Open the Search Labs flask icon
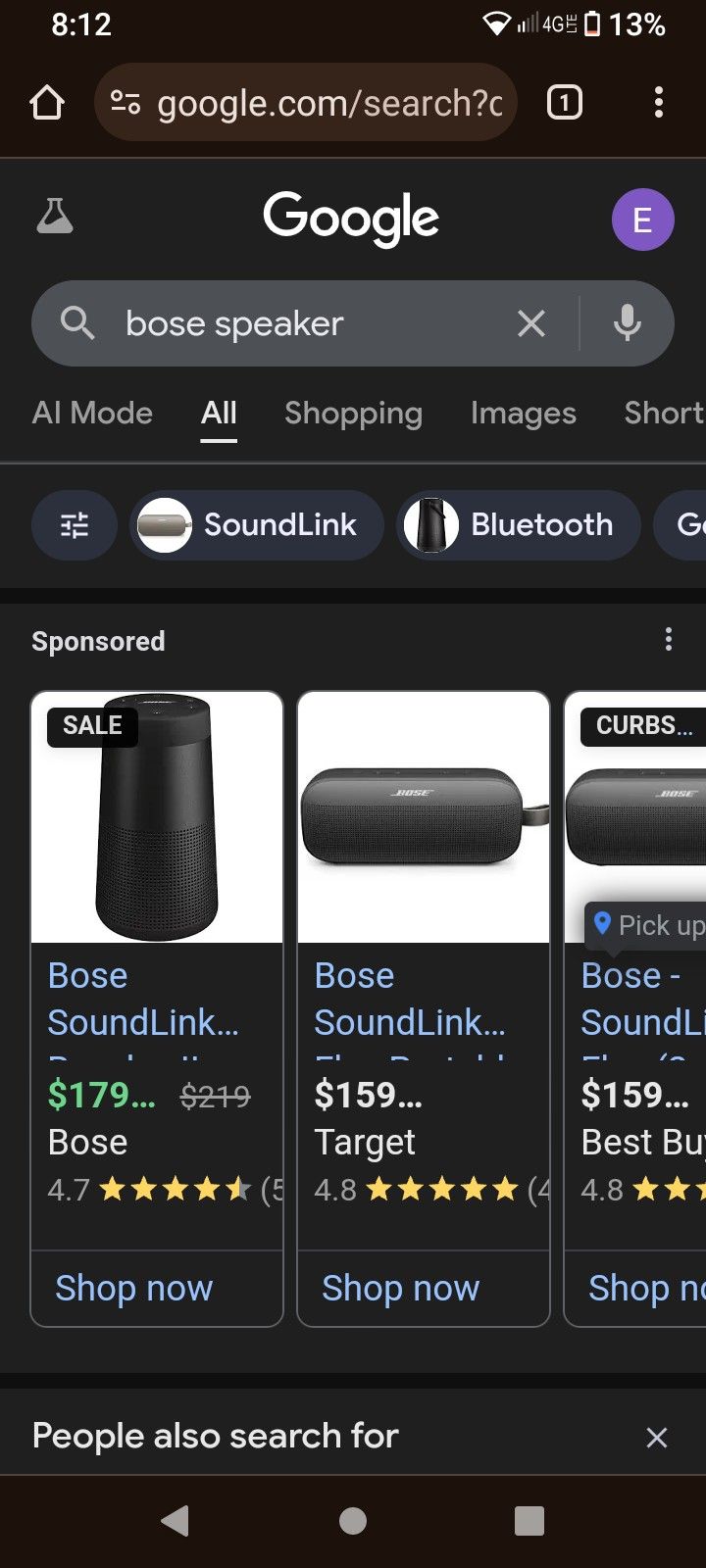 (56, 218)
